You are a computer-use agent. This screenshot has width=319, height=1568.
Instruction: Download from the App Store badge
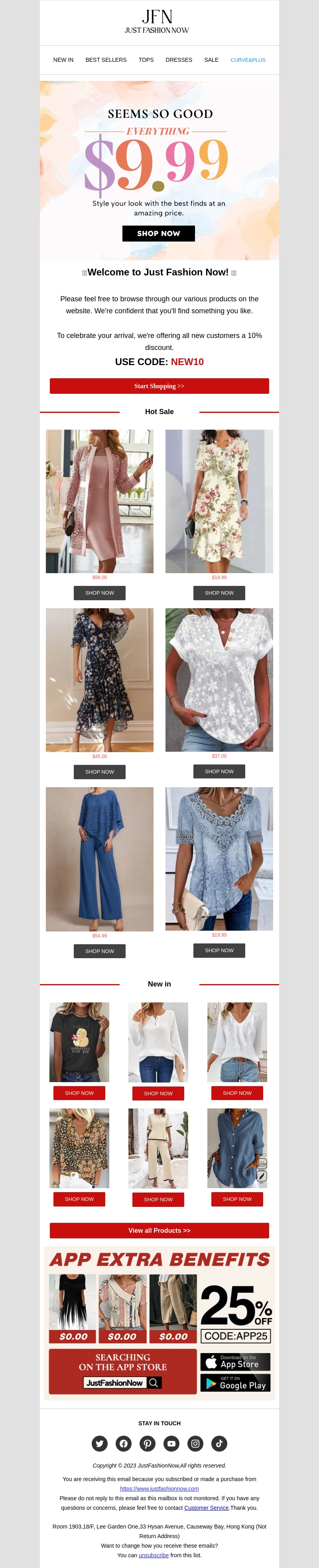point(235,1362)
